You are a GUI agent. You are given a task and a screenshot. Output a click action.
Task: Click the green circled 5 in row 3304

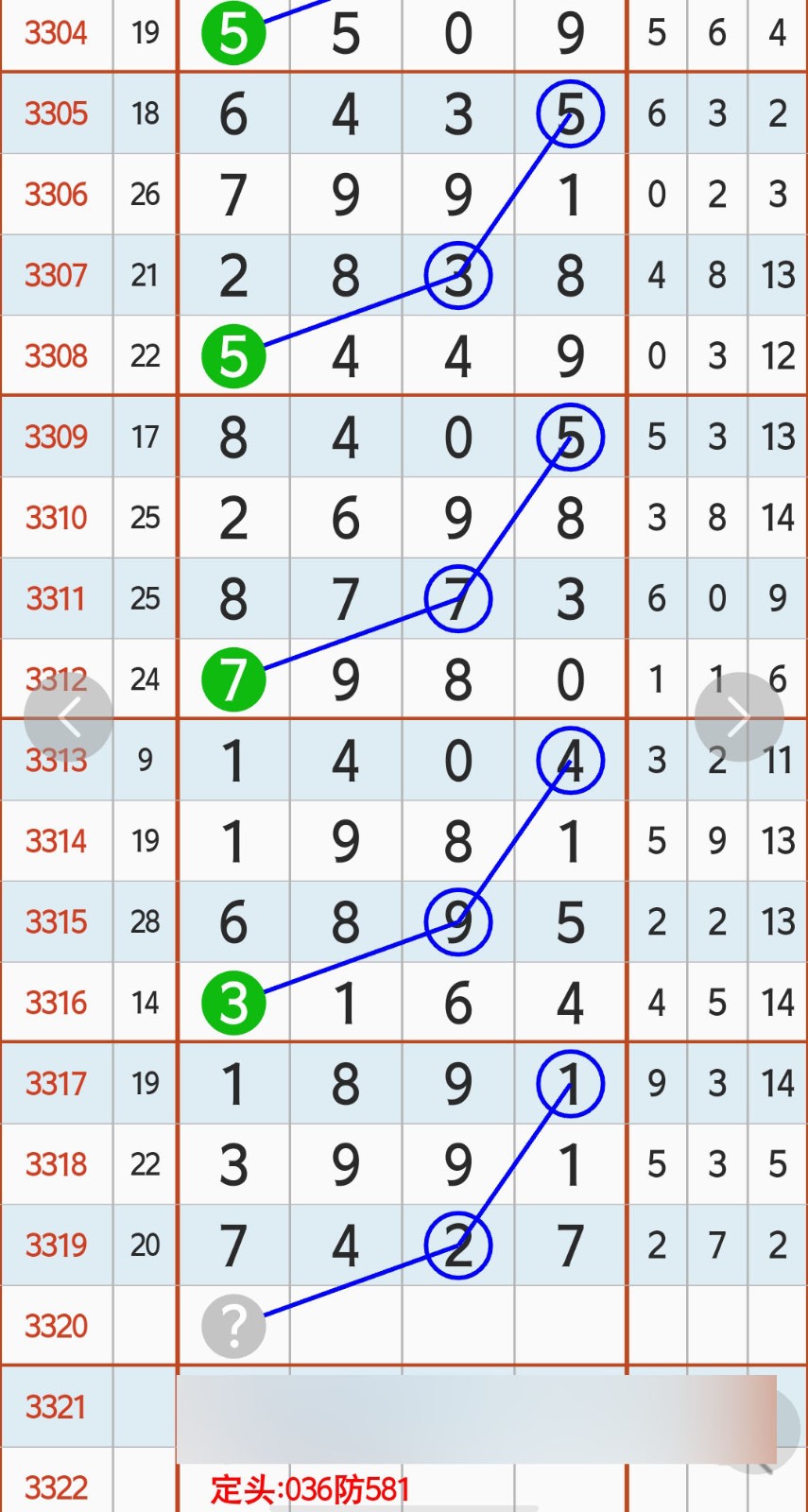coord(233,34)
